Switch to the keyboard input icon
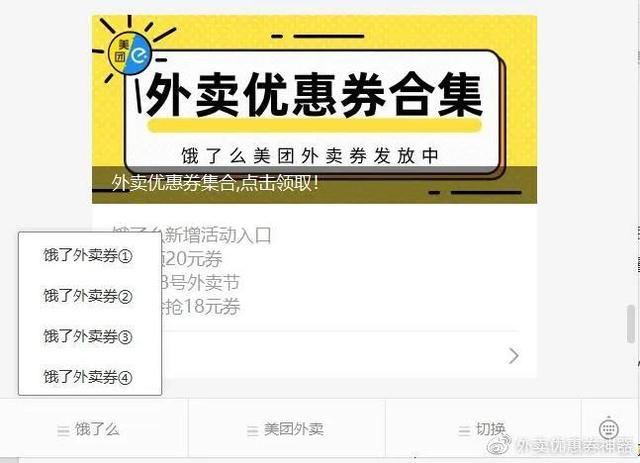640x463 pixels. click(610, 427)
